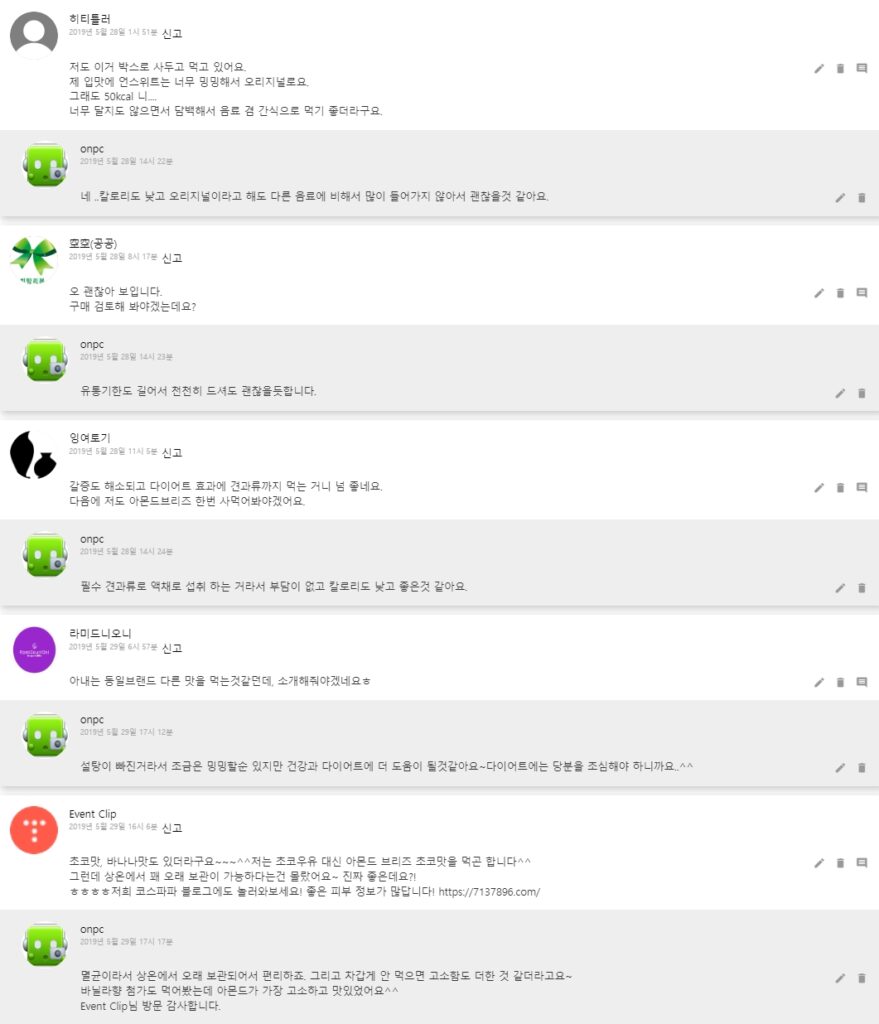
Task: Click 호호(공공)'s green ribbon profile image
Action: coord(33,262)
